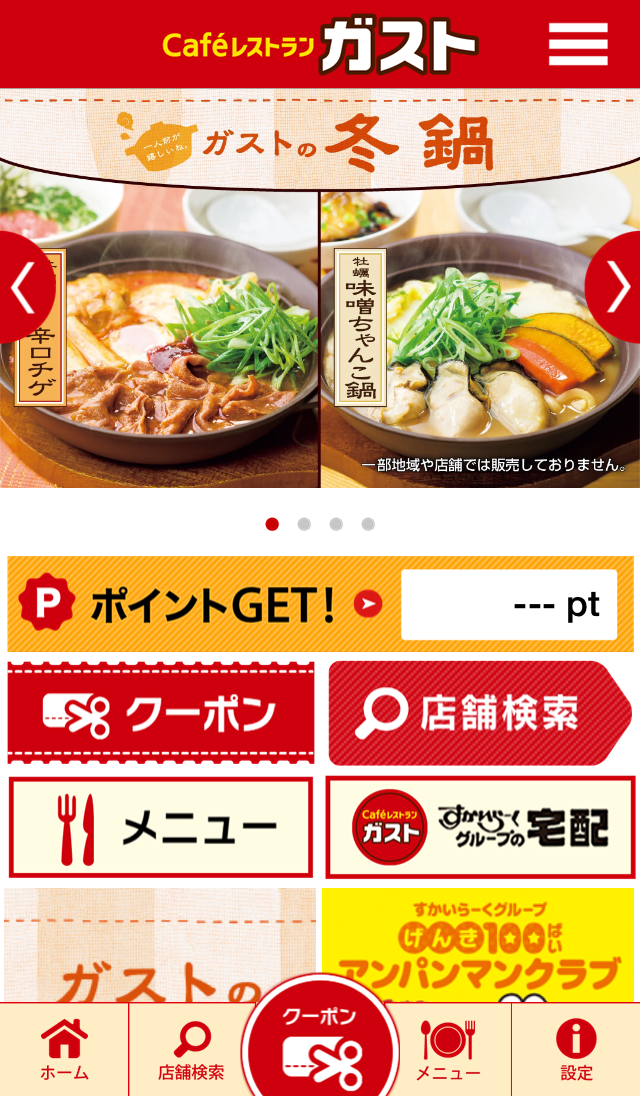The width and height of the screenshot is (640, 1096).
Task: Open the red 店舗検索 button
Action: [x=478, y=713]
